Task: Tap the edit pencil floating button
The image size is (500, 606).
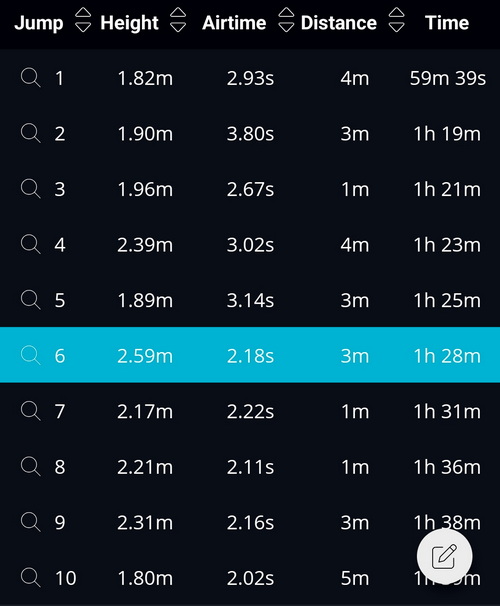Action: (444, 556)
